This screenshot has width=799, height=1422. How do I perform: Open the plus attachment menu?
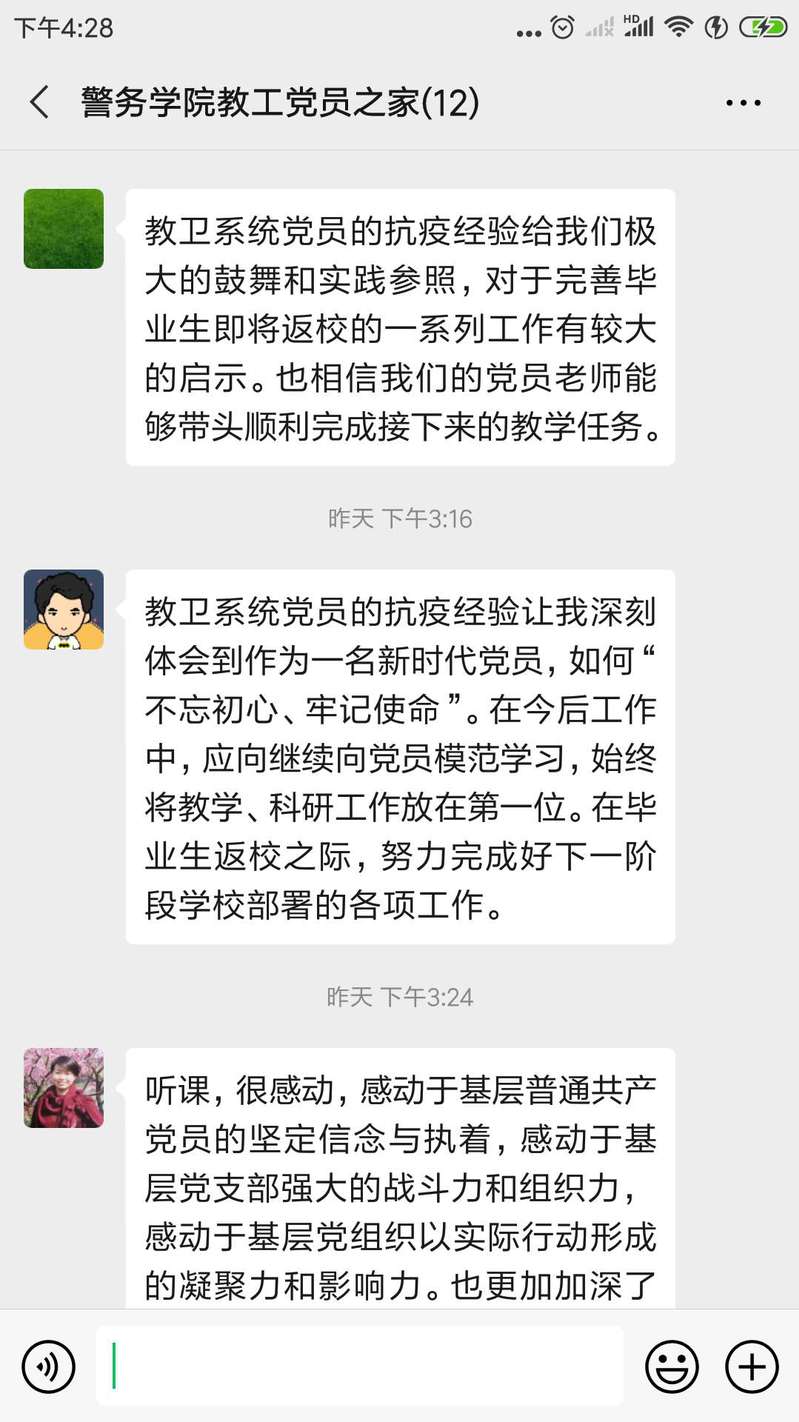pos(751,1366)
